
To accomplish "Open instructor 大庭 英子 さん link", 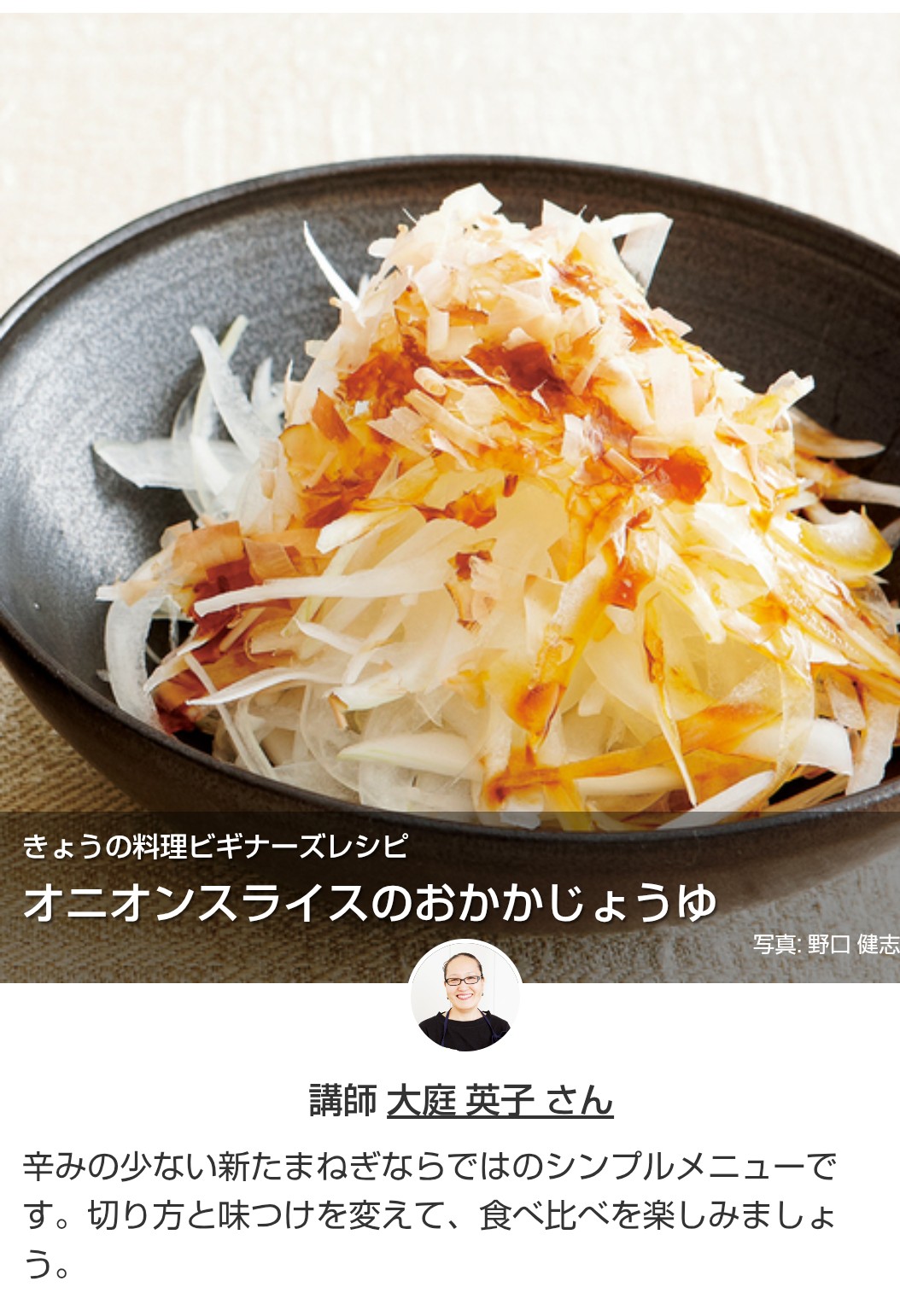I will (x=500, y=1100).
